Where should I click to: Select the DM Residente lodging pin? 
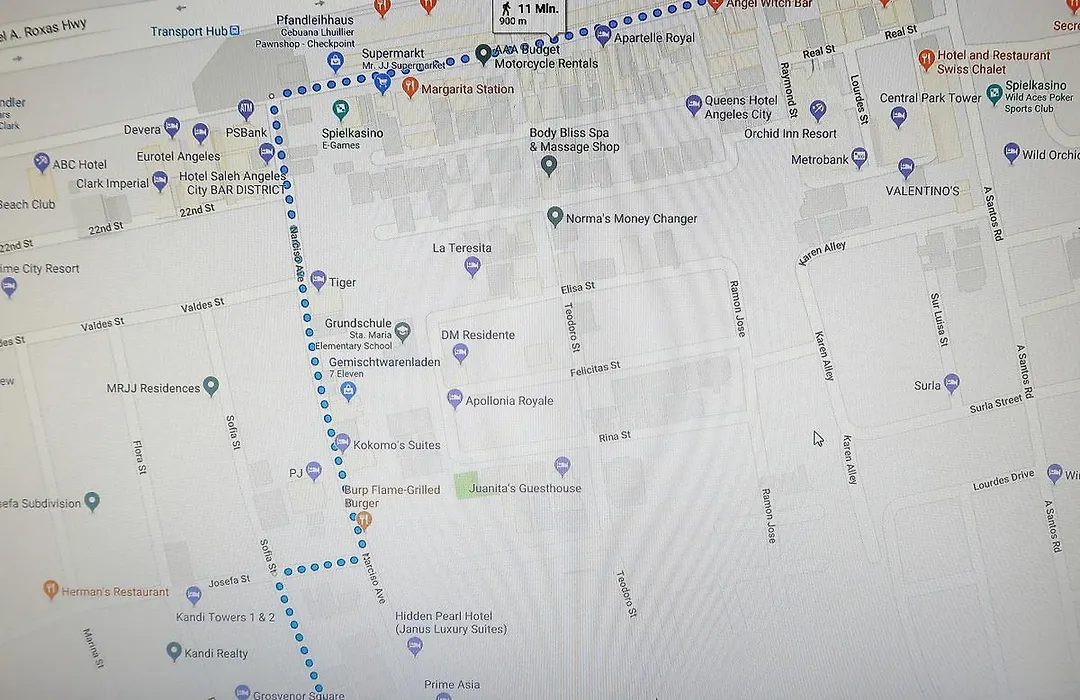click(460, 352)
